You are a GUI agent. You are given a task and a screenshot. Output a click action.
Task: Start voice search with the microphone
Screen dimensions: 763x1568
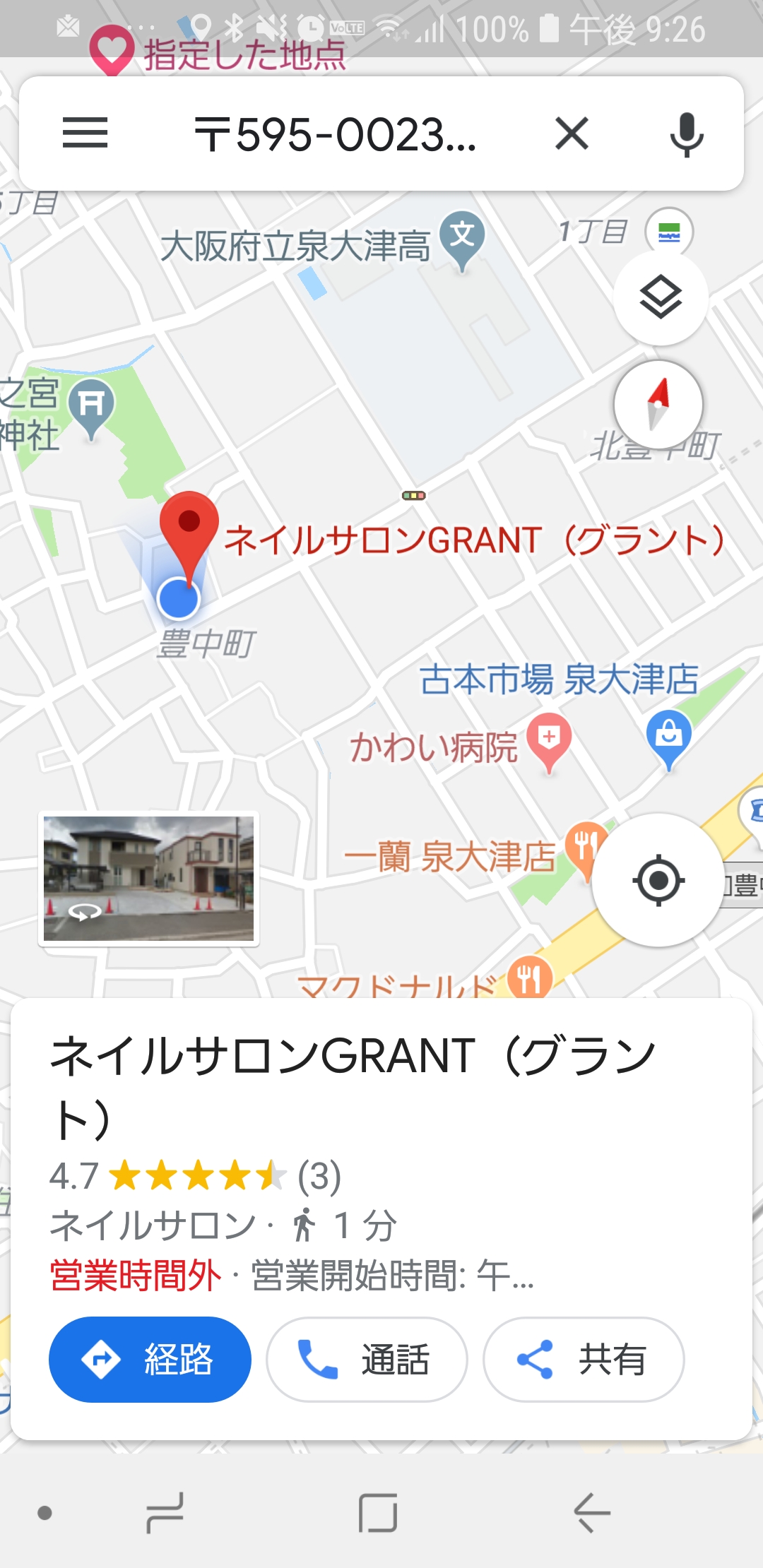point(686,134)
